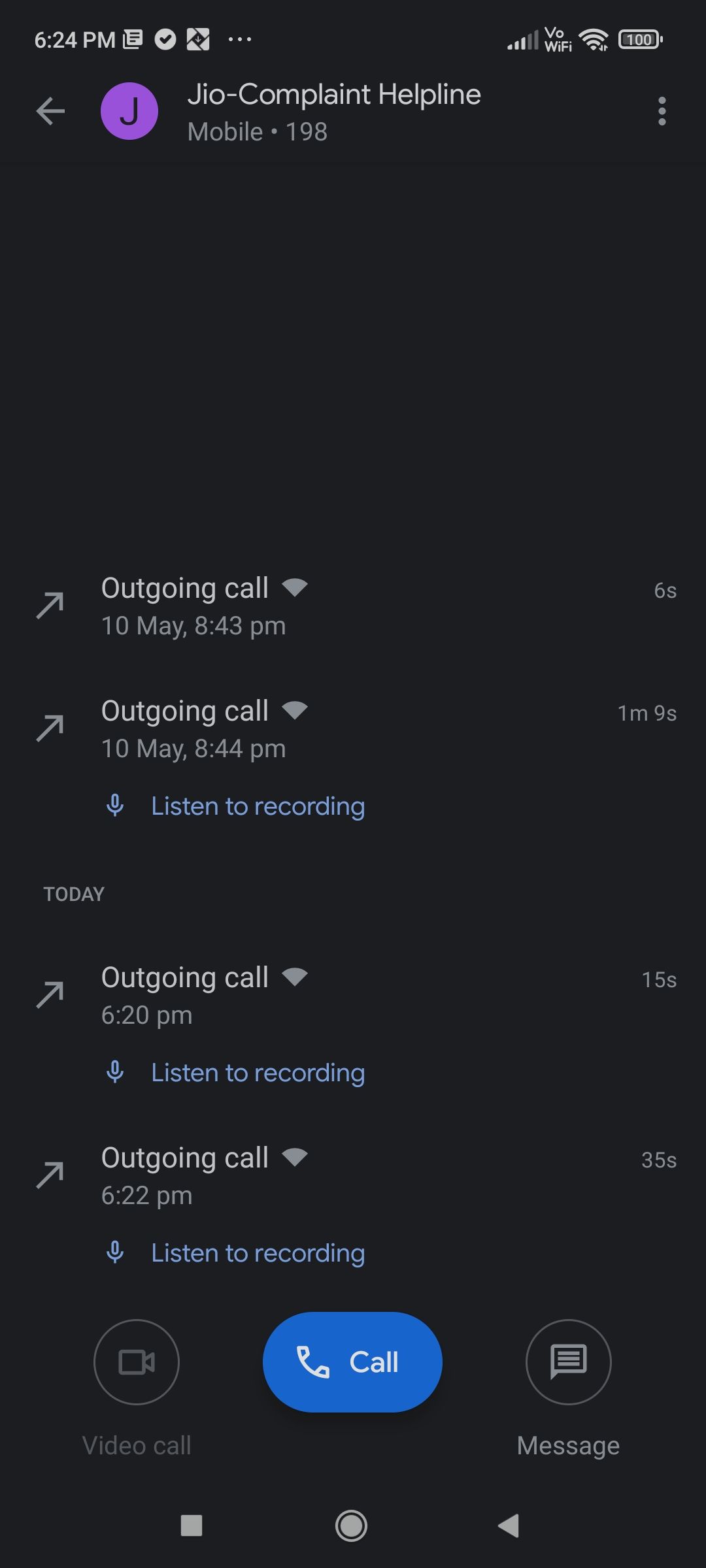The height and width of the screenshot is (1568, 706).
Task: Send a message to this contact
Action: pyautogui.click(x=568, y=1362)
